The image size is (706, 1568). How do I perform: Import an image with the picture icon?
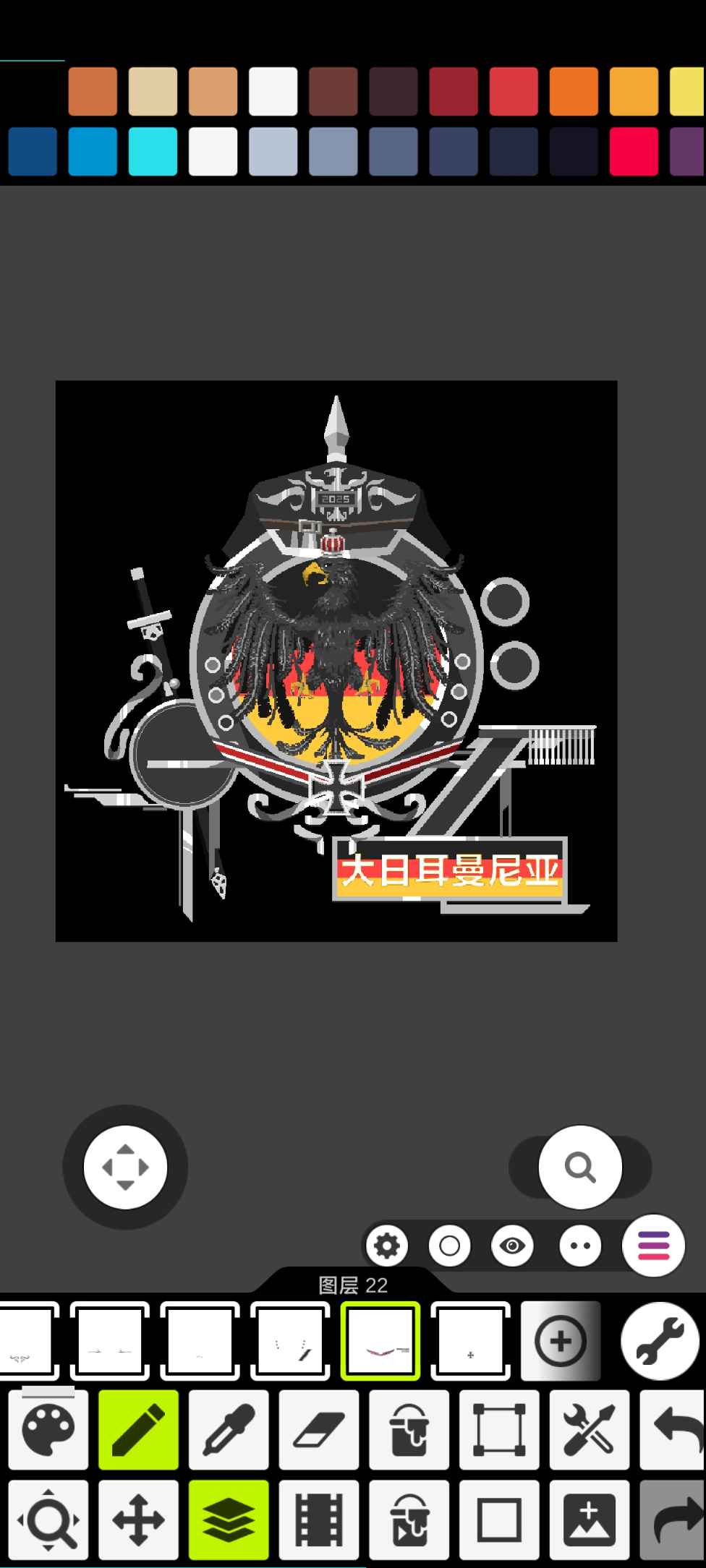pyautogui.click(x=589, y=1520)
